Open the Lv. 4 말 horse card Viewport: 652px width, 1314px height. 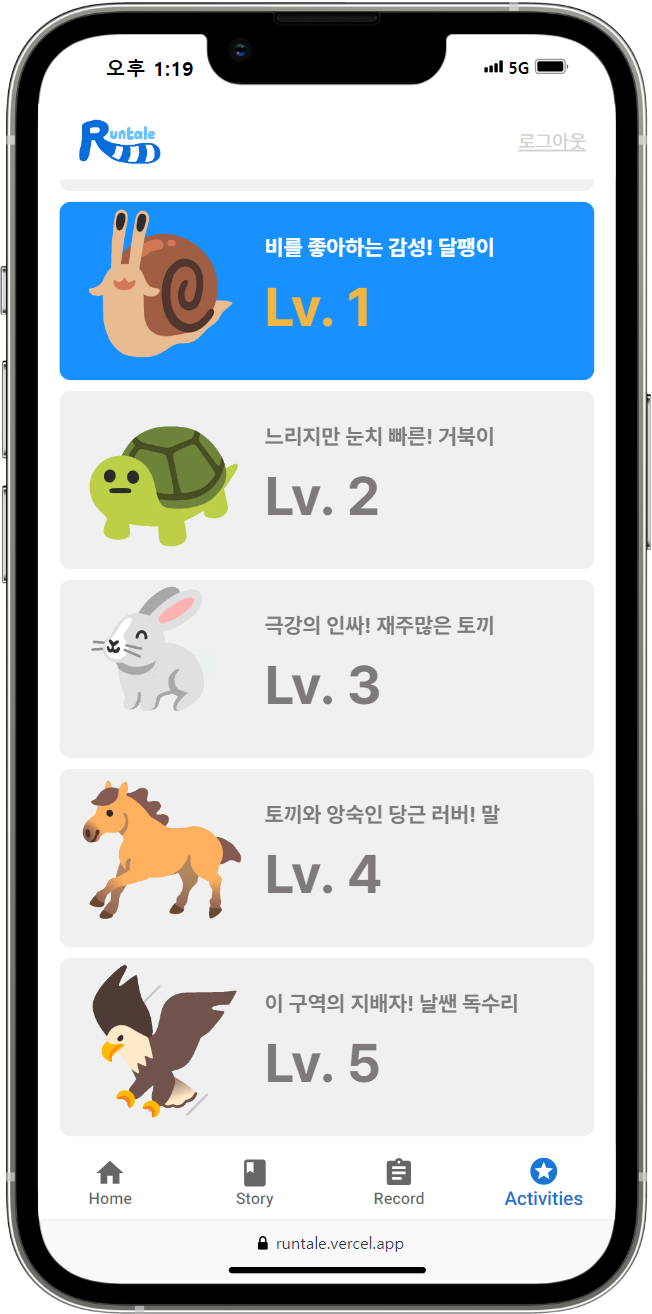[x=326, y=858]
